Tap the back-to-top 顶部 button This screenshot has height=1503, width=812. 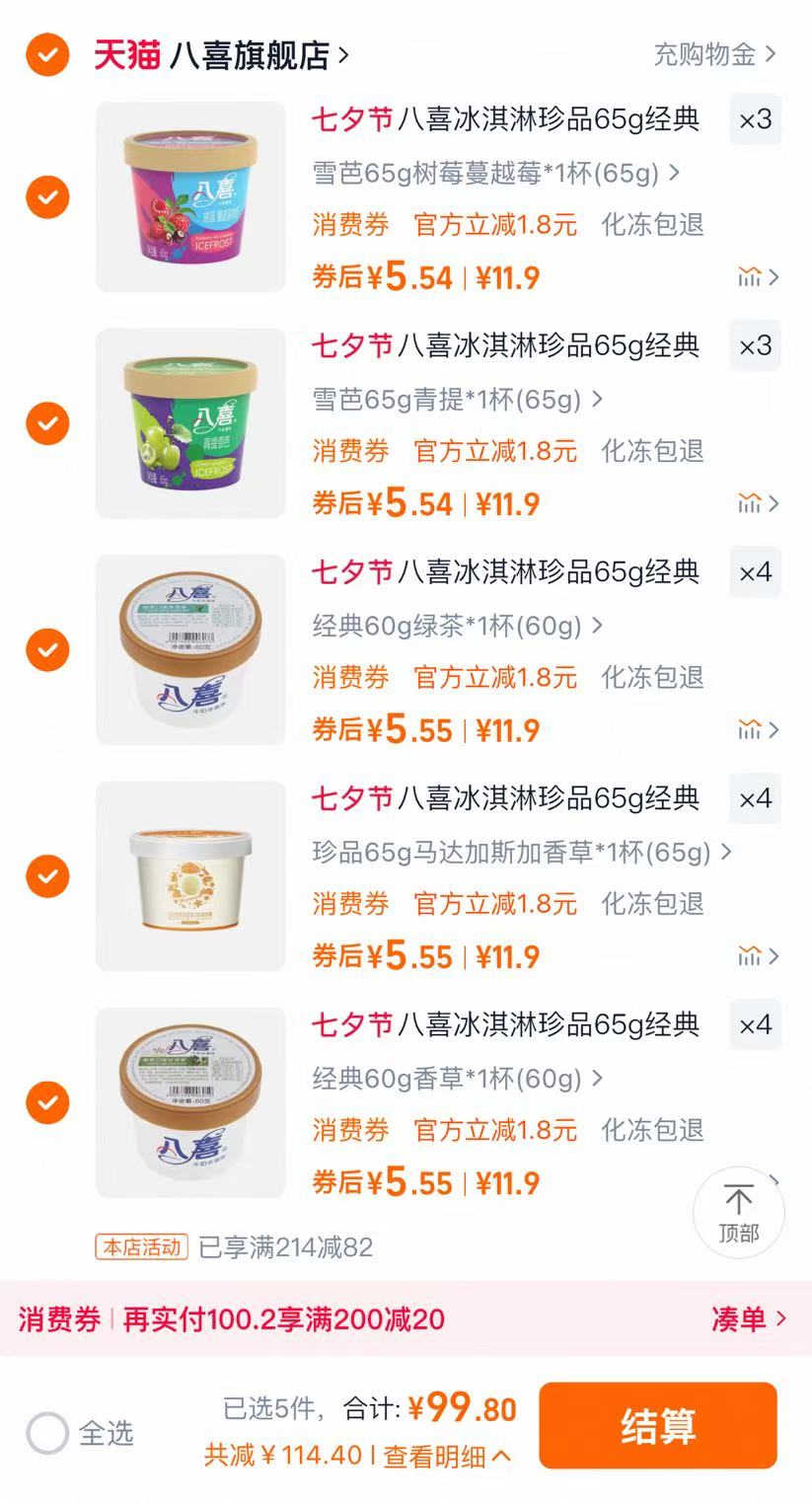coord(739,1212)
